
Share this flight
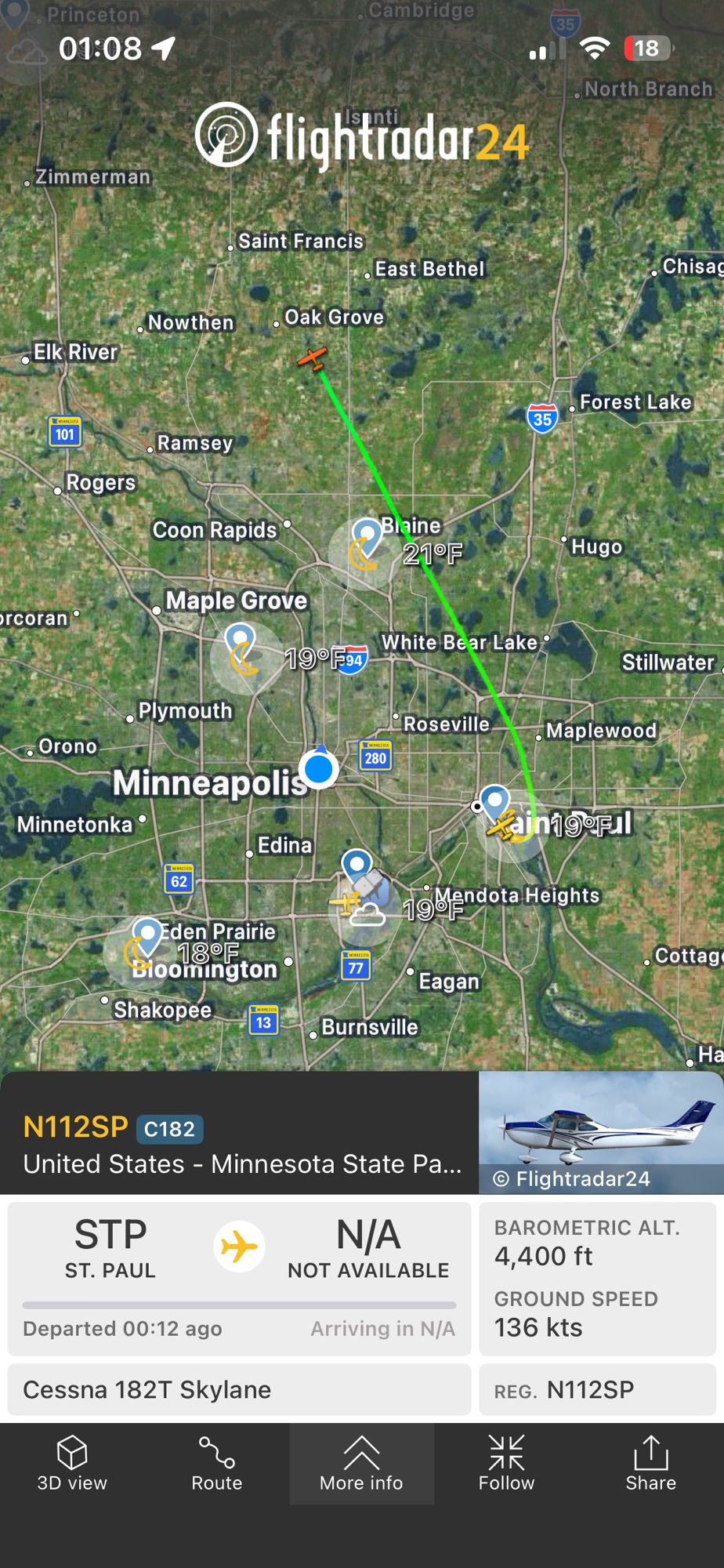click(x=650, y=1464)
